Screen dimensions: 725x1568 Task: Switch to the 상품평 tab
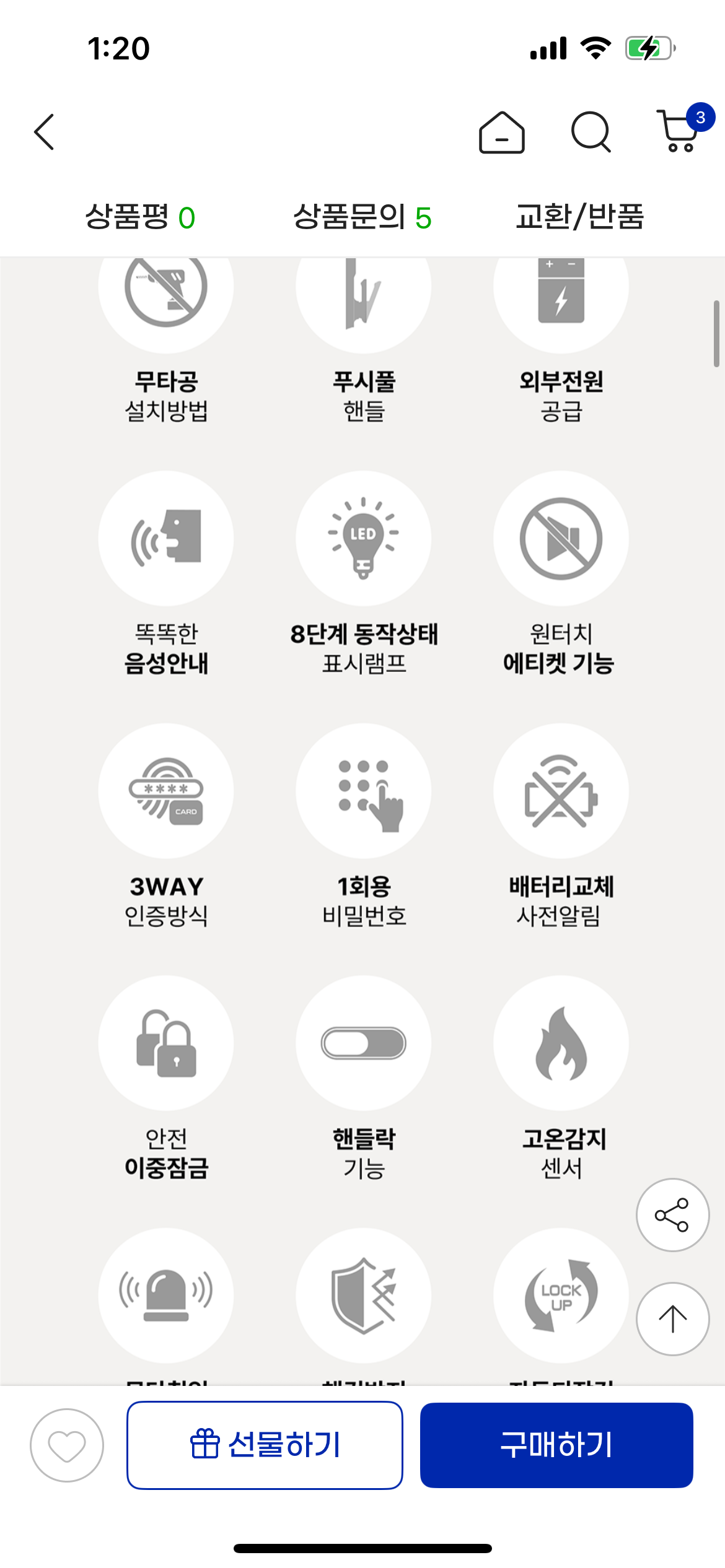click(x=140, y=217)
